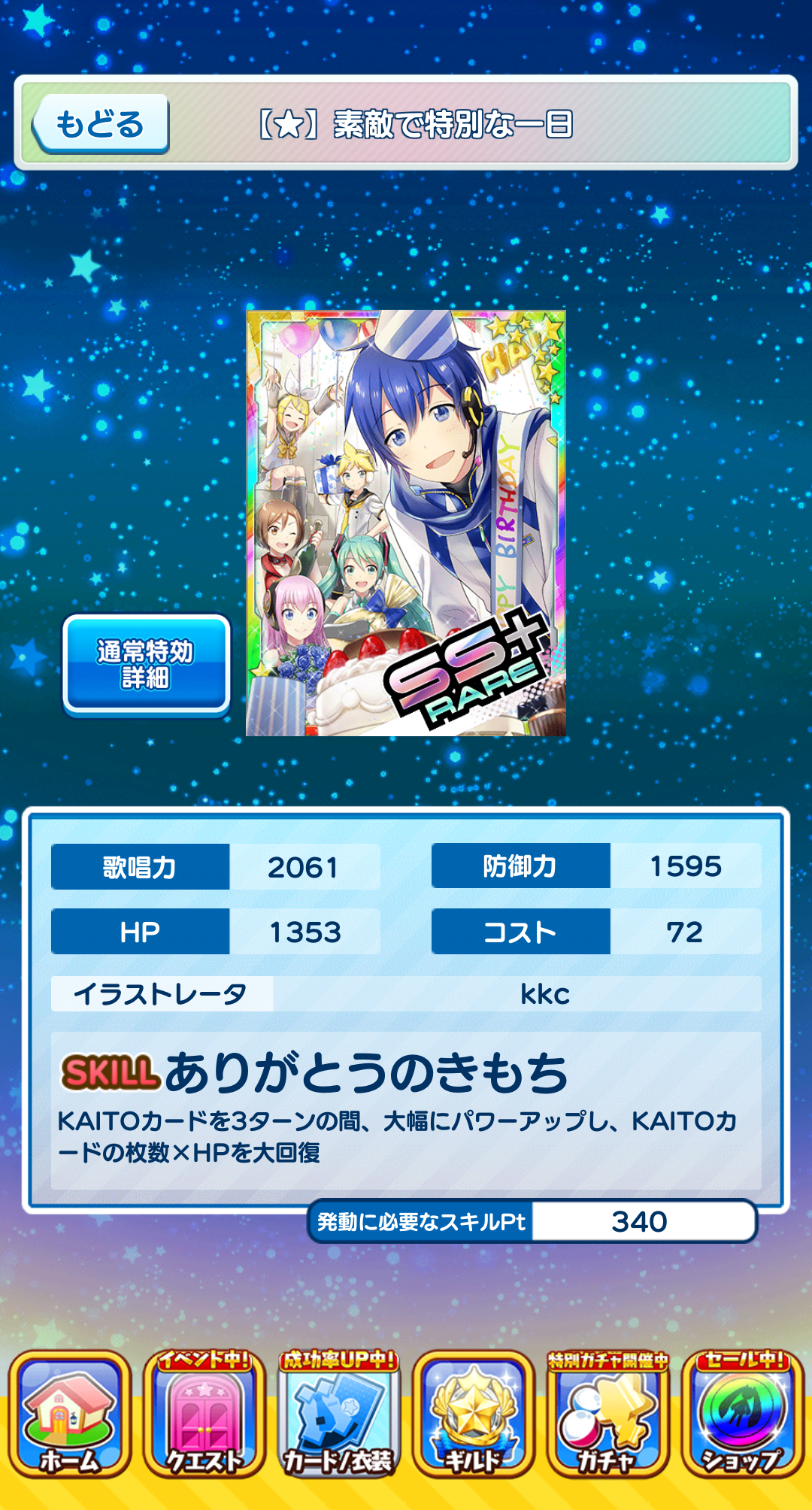This screenshot has width=812, height=1510.
Task: Open the ギルド guild tab
Action: point(473,1414)
